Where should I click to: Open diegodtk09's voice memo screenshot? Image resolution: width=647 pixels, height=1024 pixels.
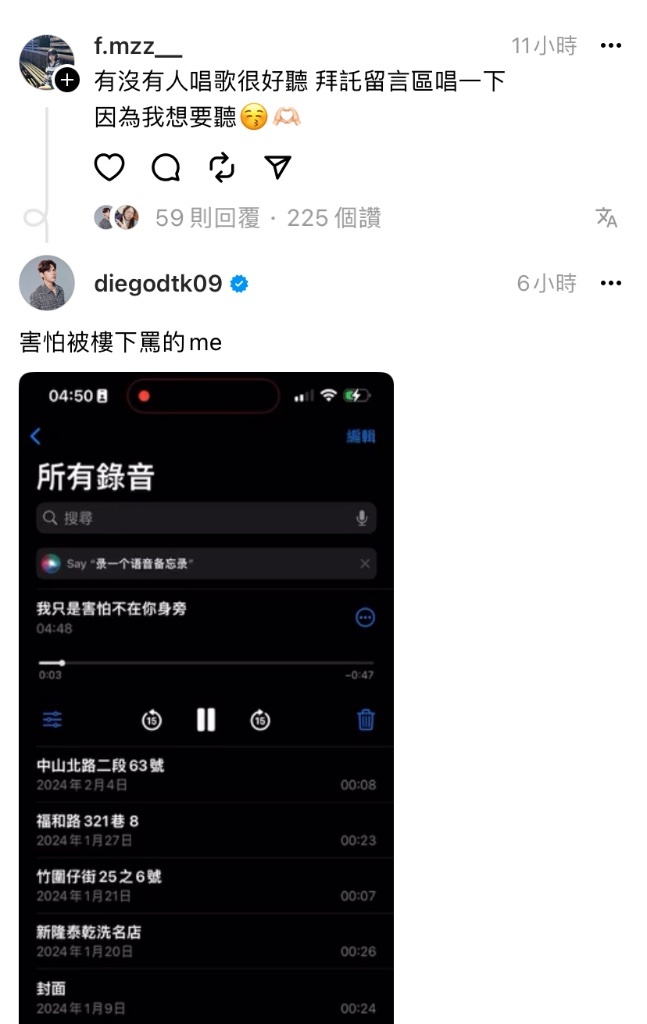206,700
